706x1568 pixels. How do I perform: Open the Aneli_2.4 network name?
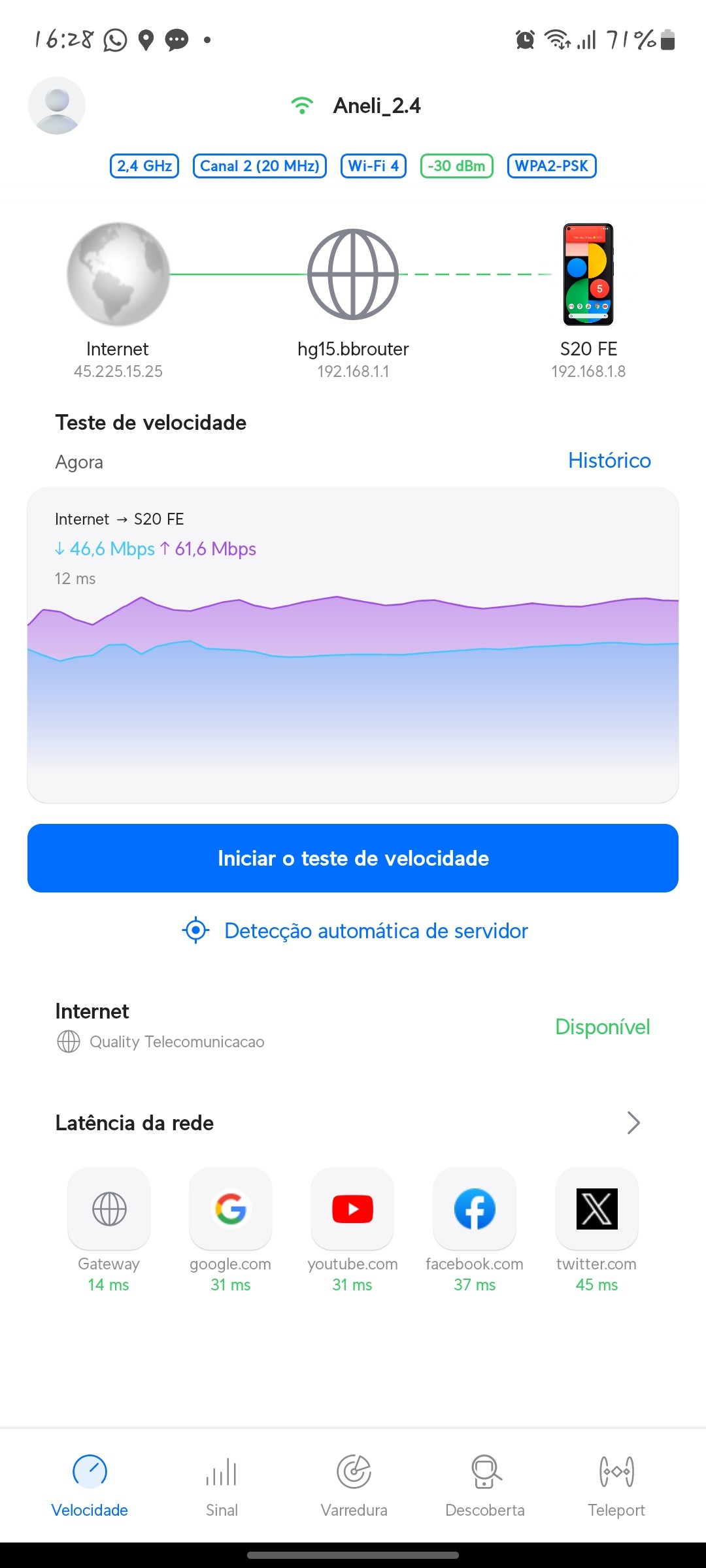pos(376,106)
